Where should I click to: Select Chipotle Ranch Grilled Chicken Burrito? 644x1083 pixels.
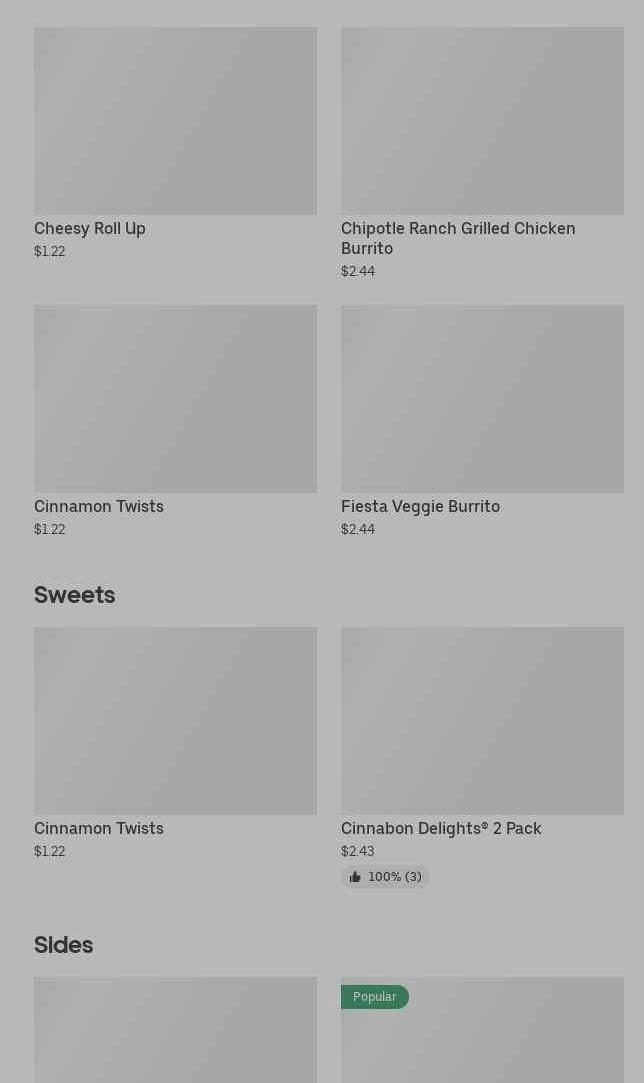click(x=482, y=153)
